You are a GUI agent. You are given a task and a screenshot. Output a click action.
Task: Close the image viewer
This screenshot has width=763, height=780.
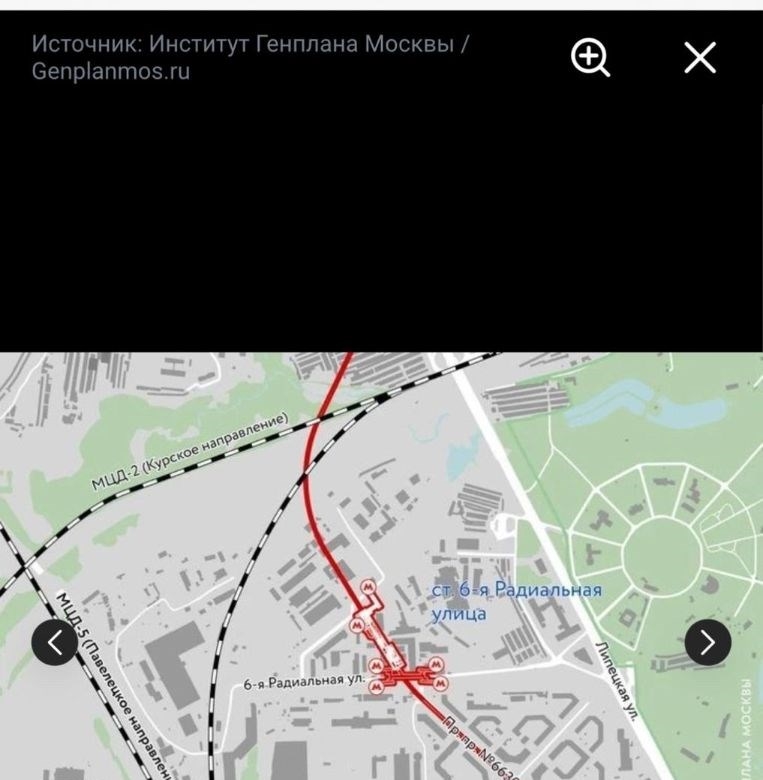pos(700,58)
